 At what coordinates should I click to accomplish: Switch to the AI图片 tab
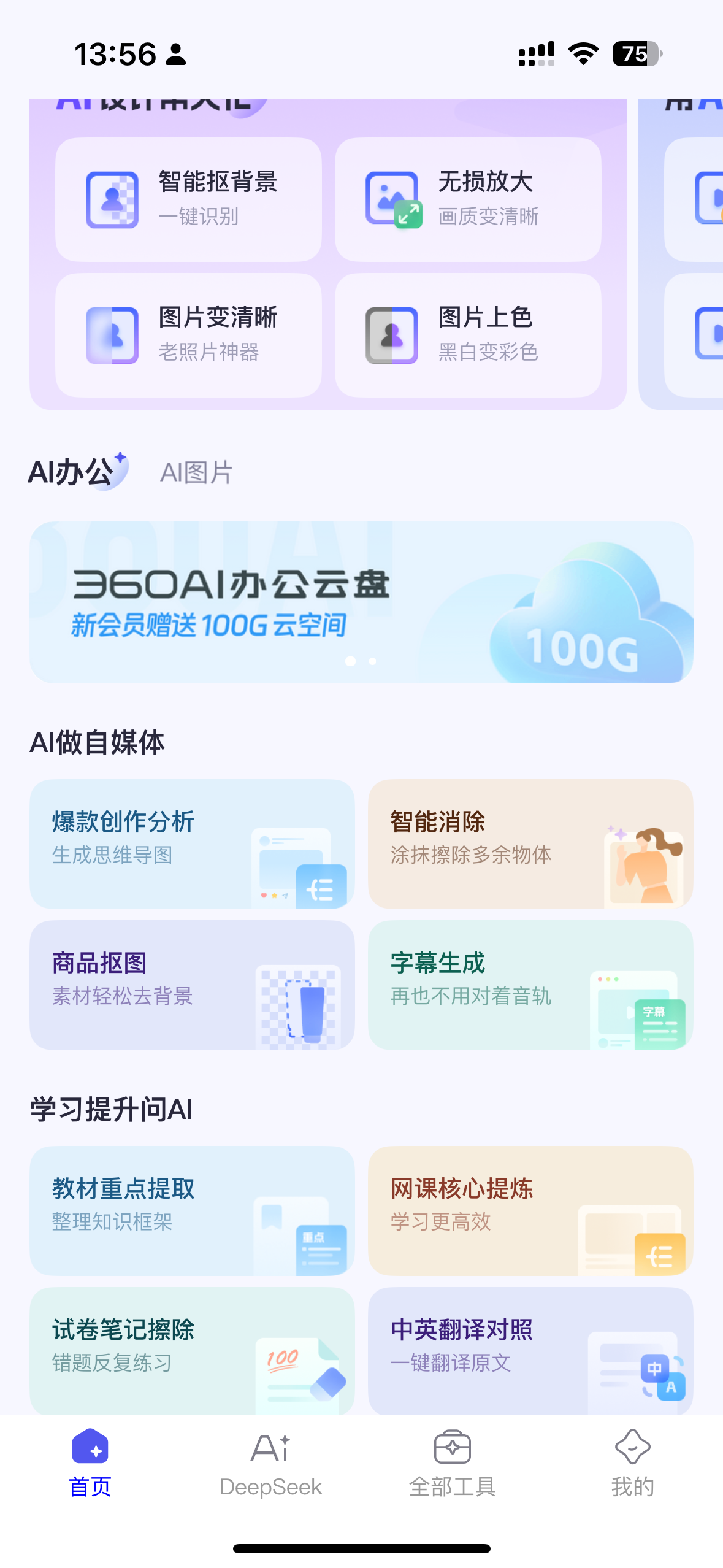point(197,472)
